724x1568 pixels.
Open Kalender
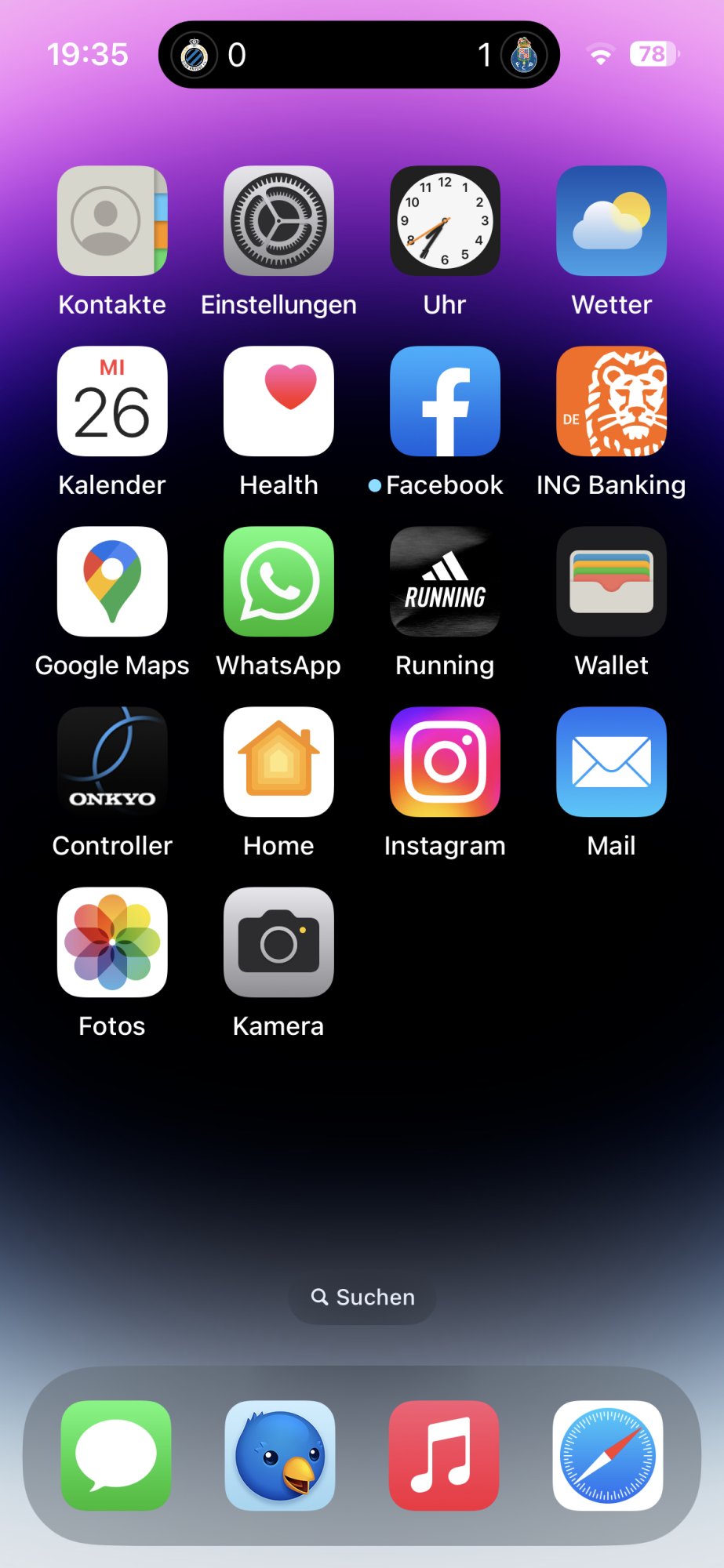(112, 401)
